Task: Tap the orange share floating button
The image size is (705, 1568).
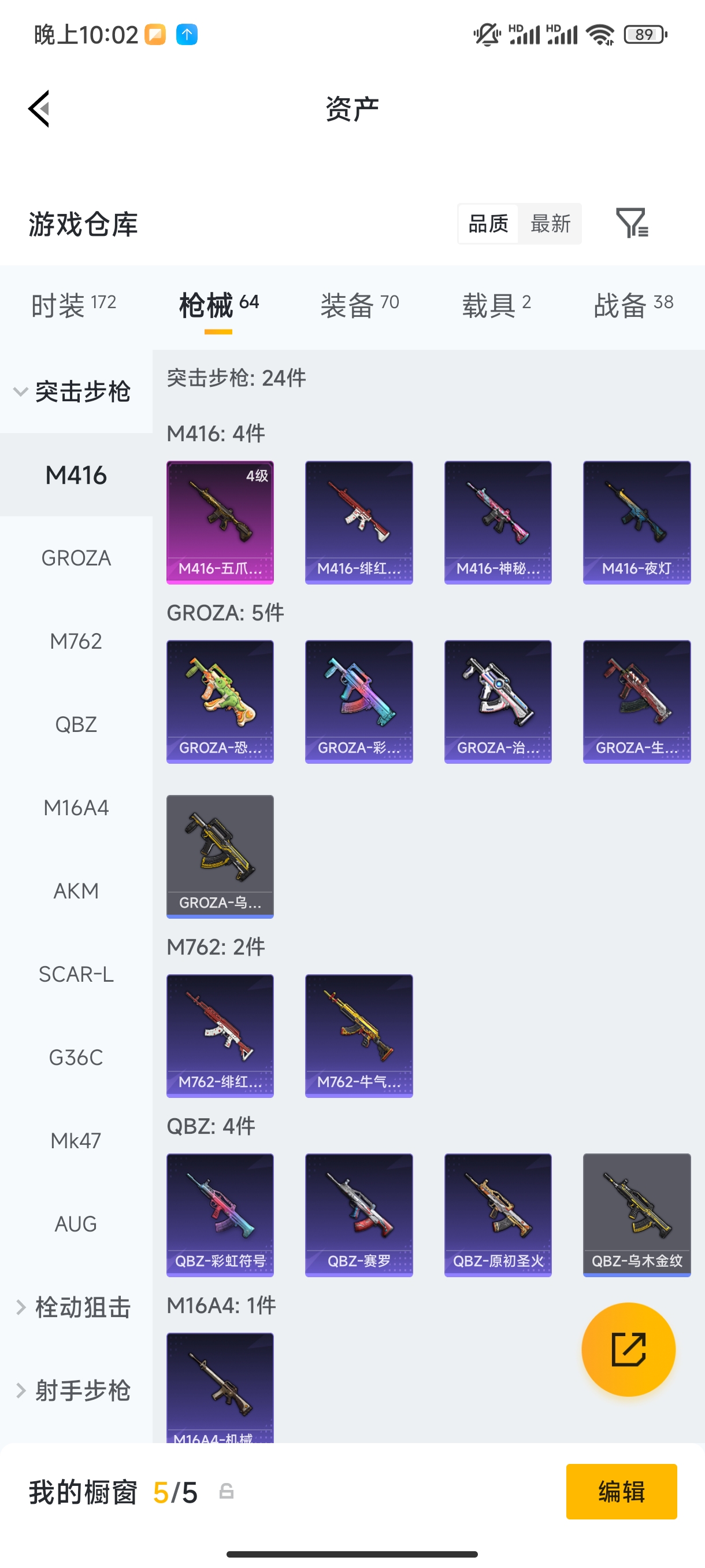Action: coord(628,1349)
